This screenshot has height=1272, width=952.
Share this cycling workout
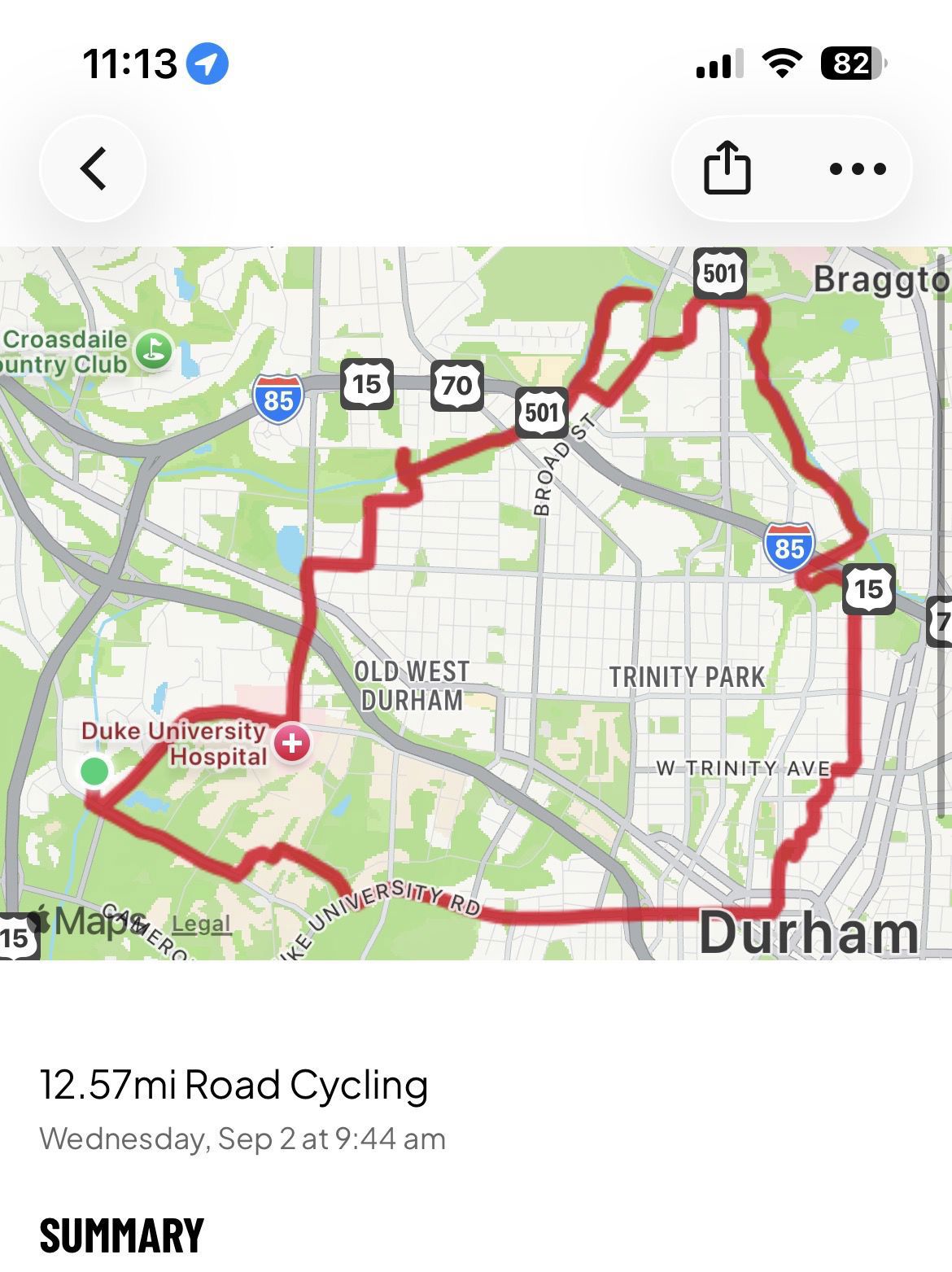[726, 168]
